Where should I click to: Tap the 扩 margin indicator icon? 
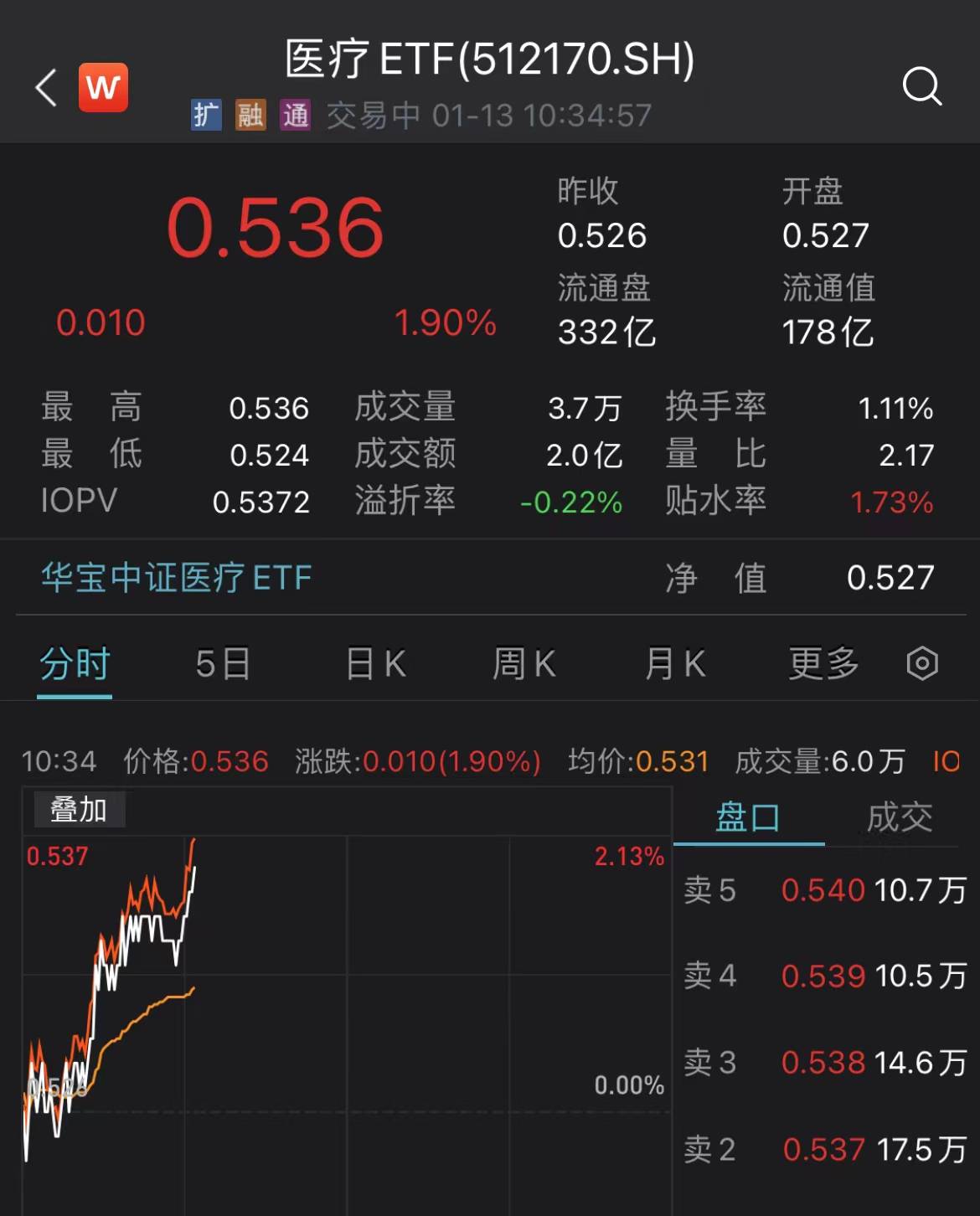pos(207,116)
